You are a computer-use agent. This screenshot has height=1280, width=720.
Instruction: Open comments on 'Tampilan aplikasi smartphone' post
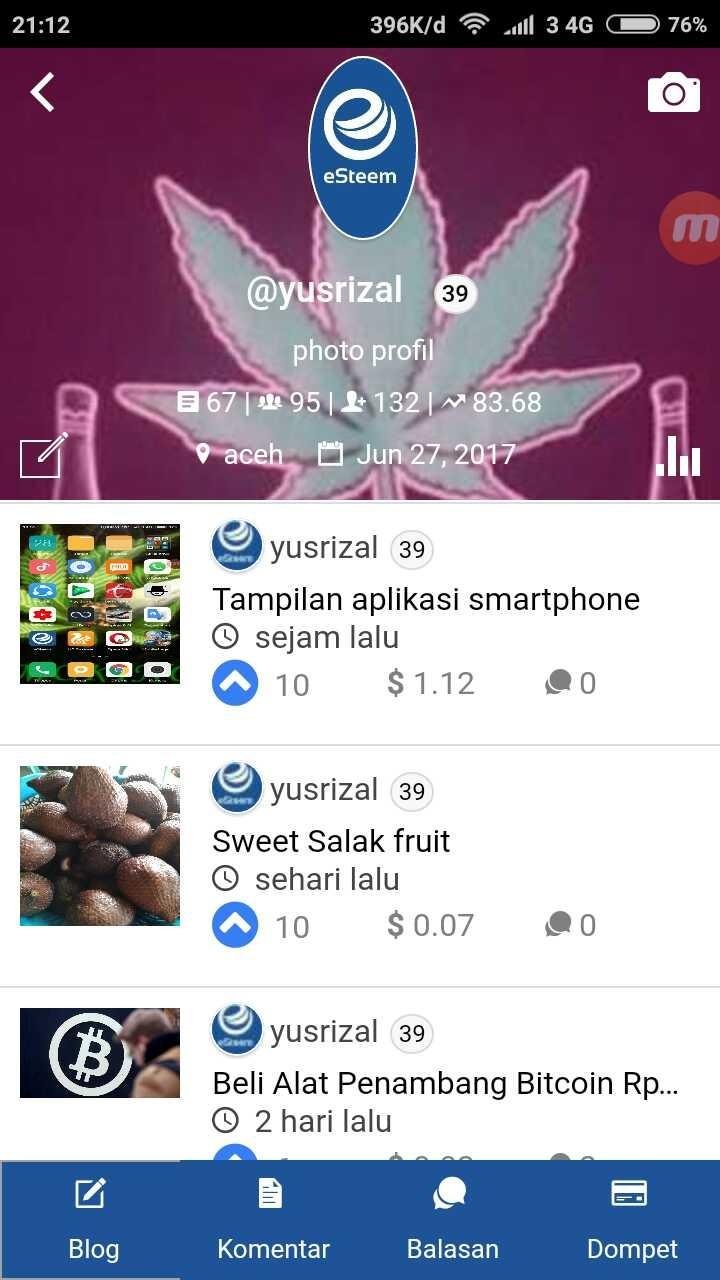coord(570,683)
